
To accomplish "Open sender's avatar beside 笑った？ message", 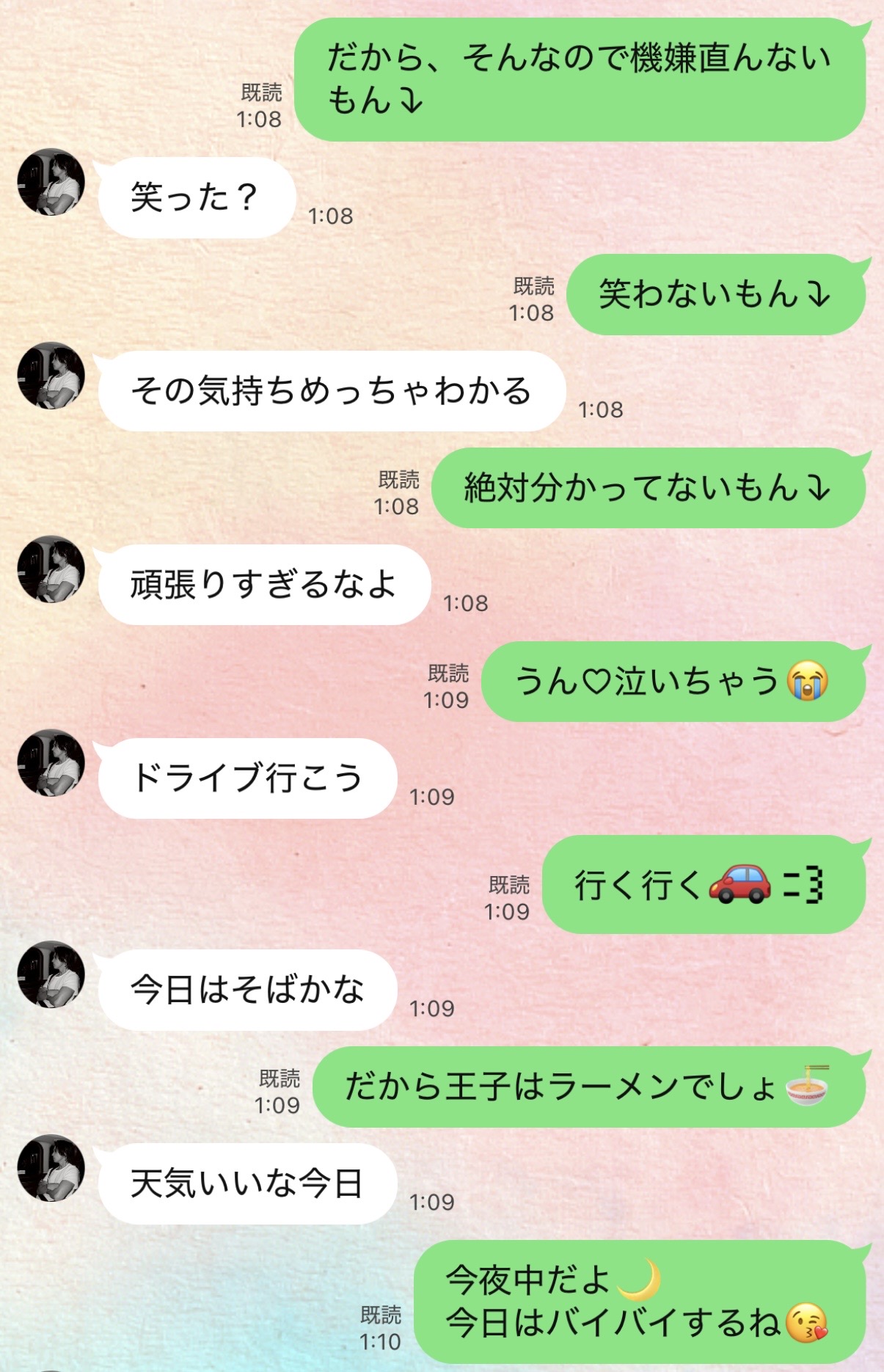I will 51,182.
